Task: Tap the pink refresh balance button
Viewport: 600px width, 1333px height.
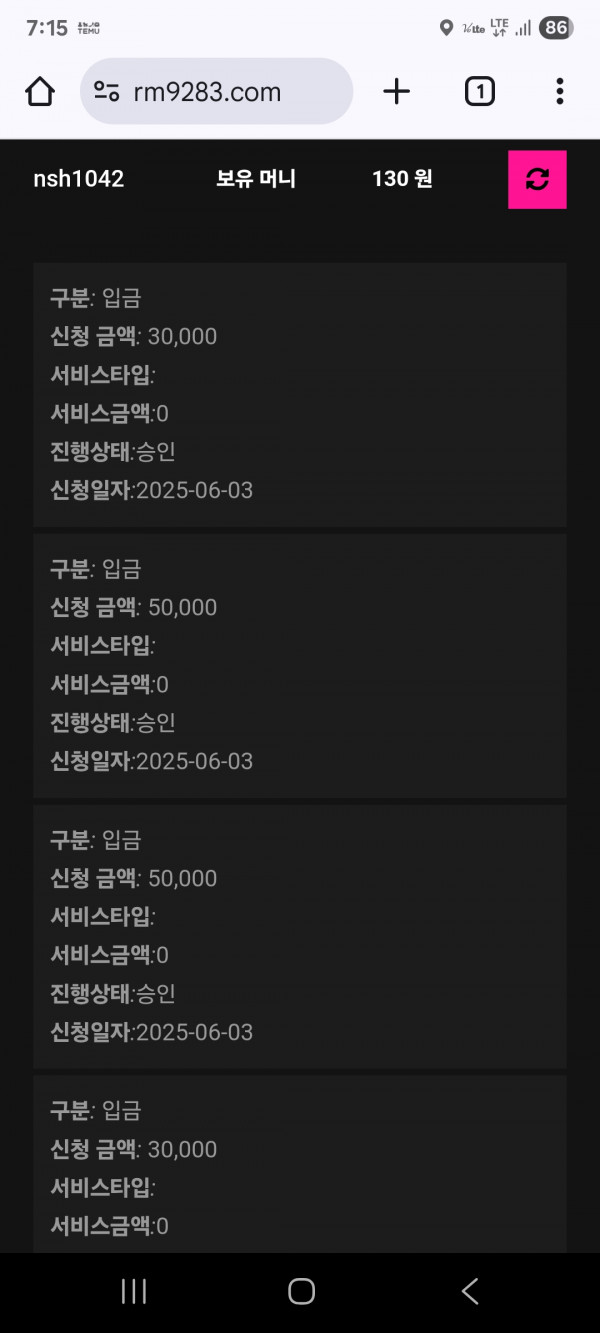Action: [537, 180]
